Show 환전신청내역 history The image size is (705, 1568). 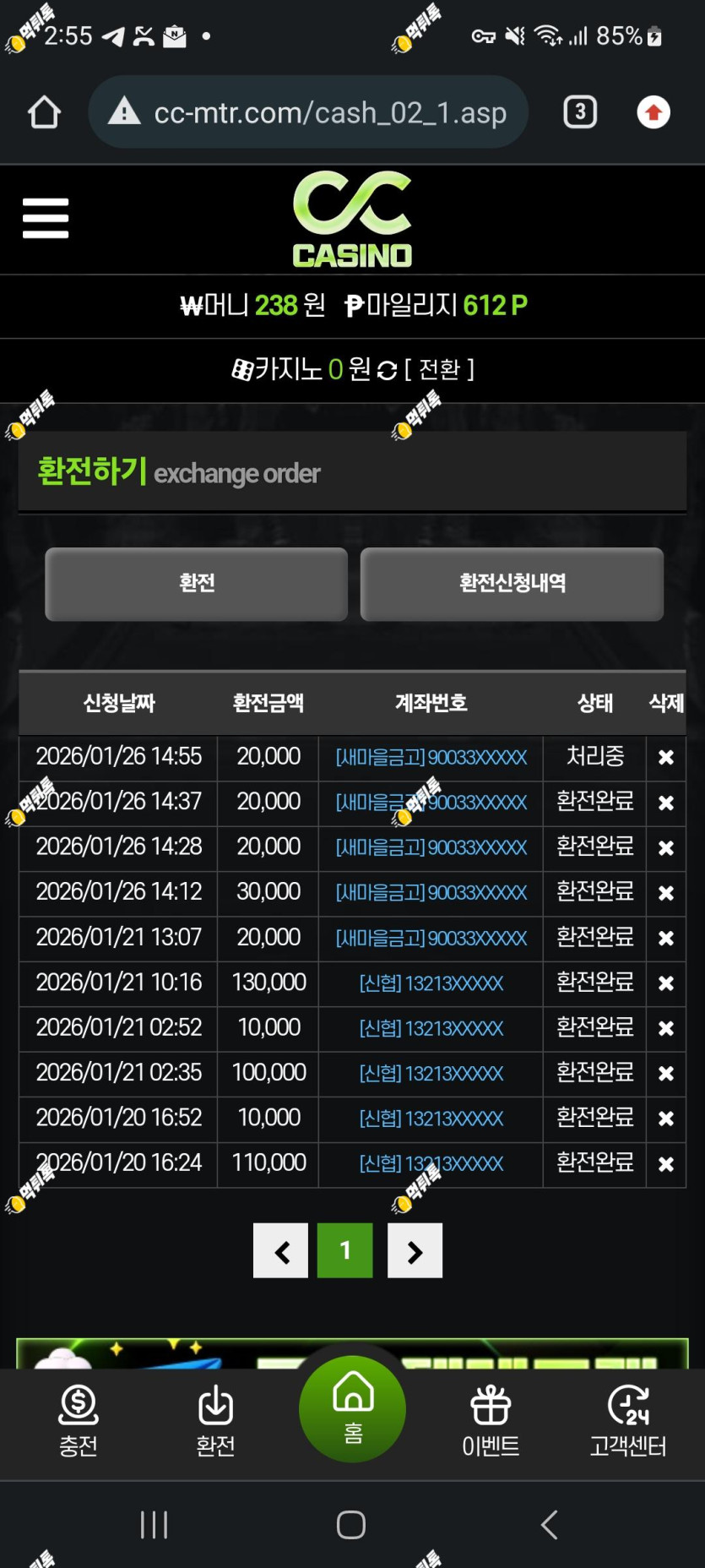pyautogui.click(x=512, y=584)
